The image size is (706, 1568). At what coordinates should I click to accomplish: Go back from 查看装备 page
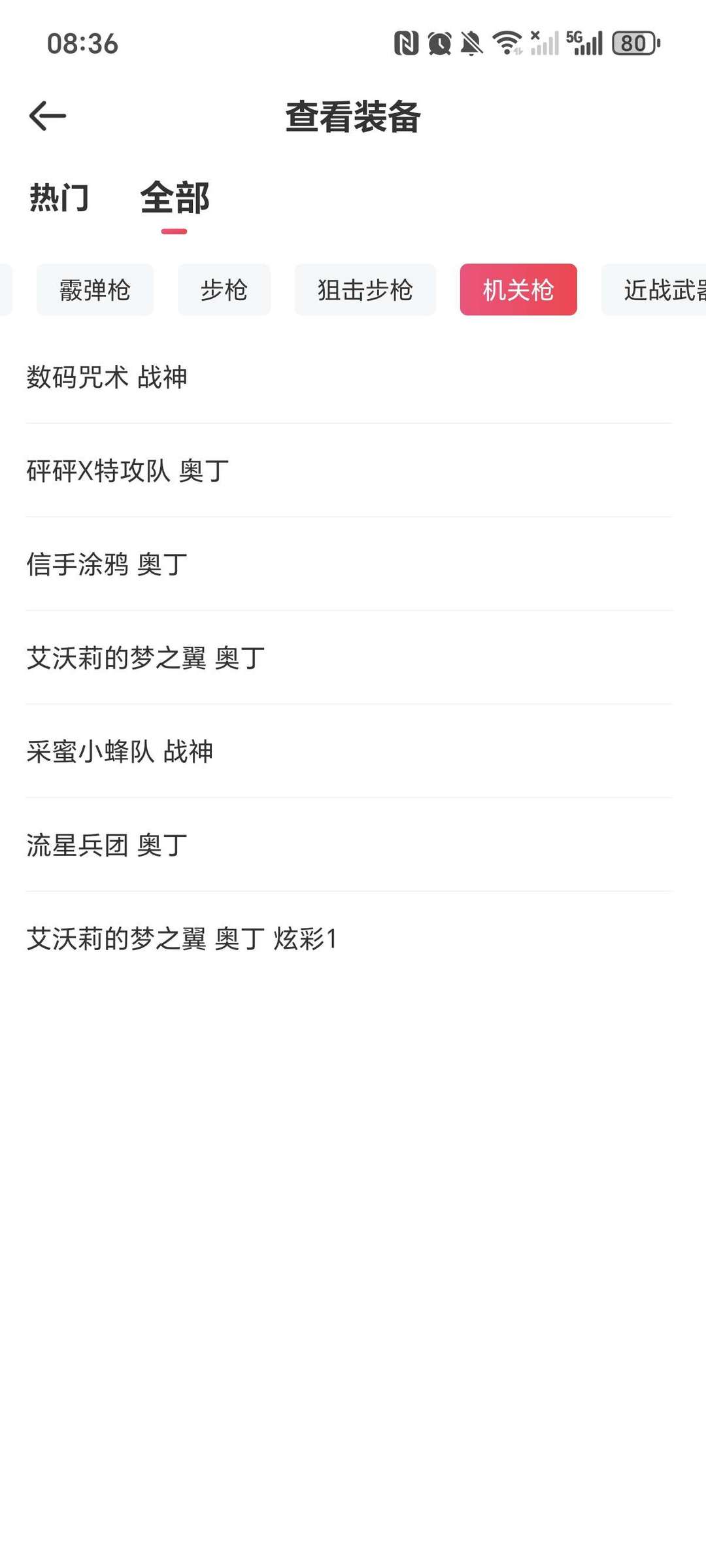pyautogui.click(x=48, y=116)
